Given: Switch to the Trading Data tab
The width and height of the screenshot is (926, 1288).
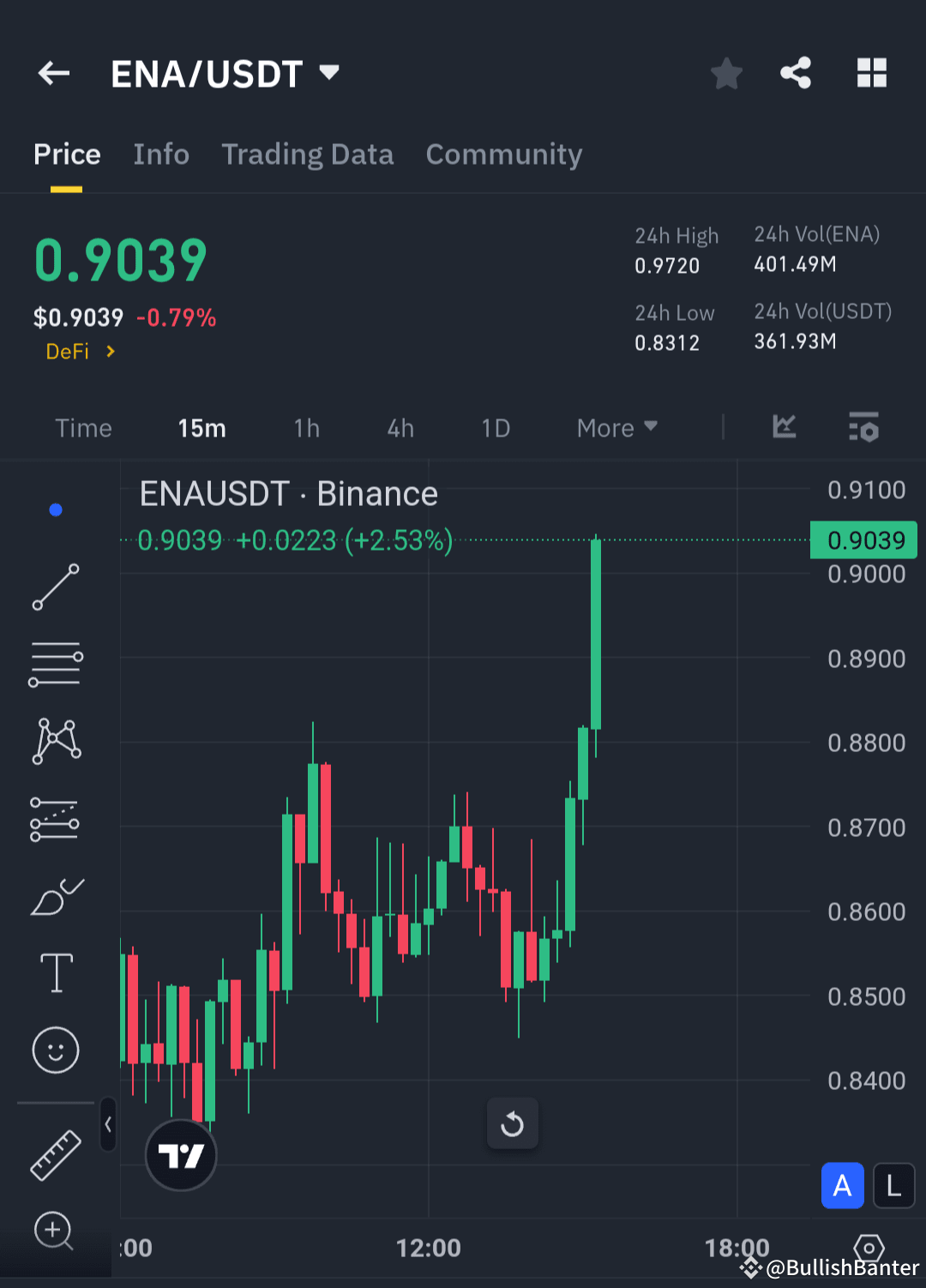Looking at the screenshot, I should tap(307, 154).
